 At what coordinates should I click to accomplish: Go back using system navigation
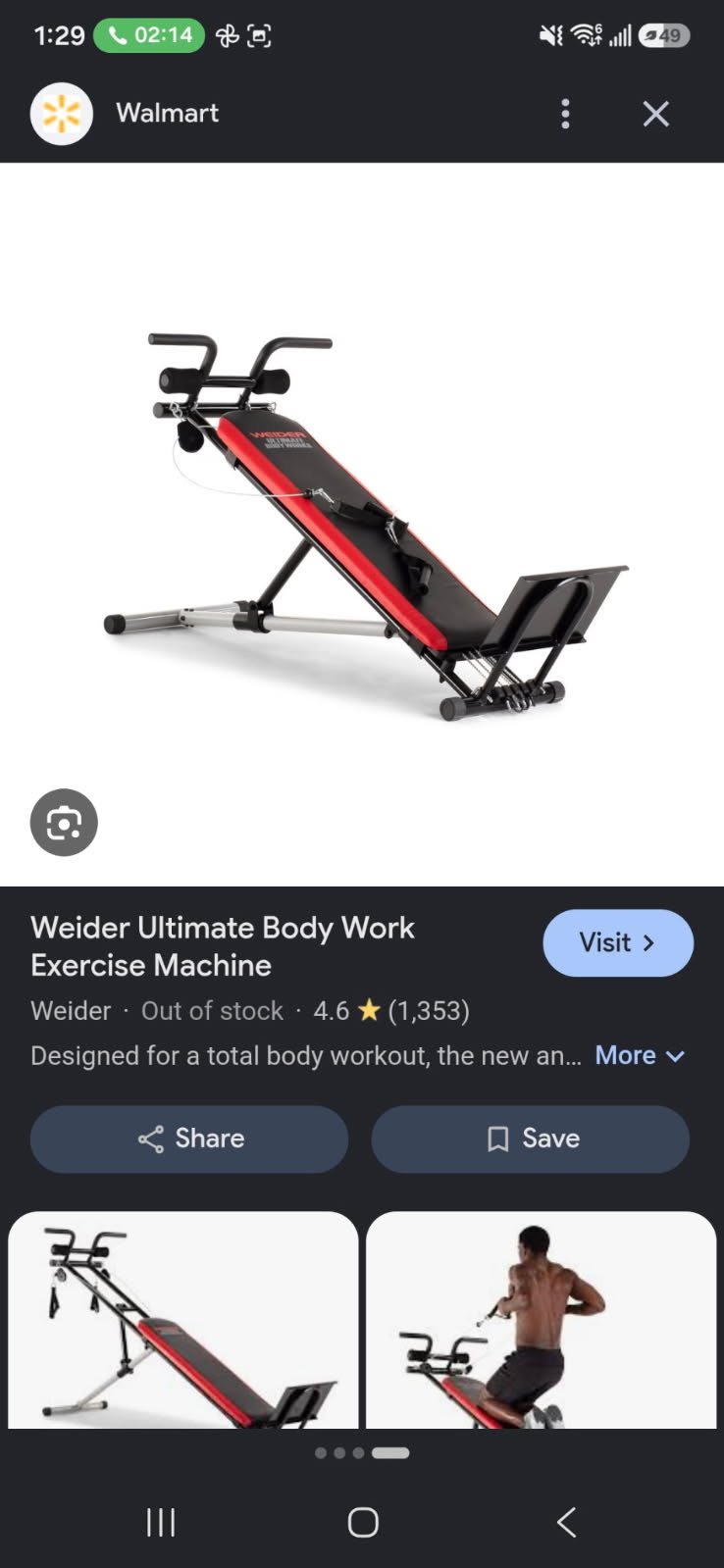click(566, 1522)
